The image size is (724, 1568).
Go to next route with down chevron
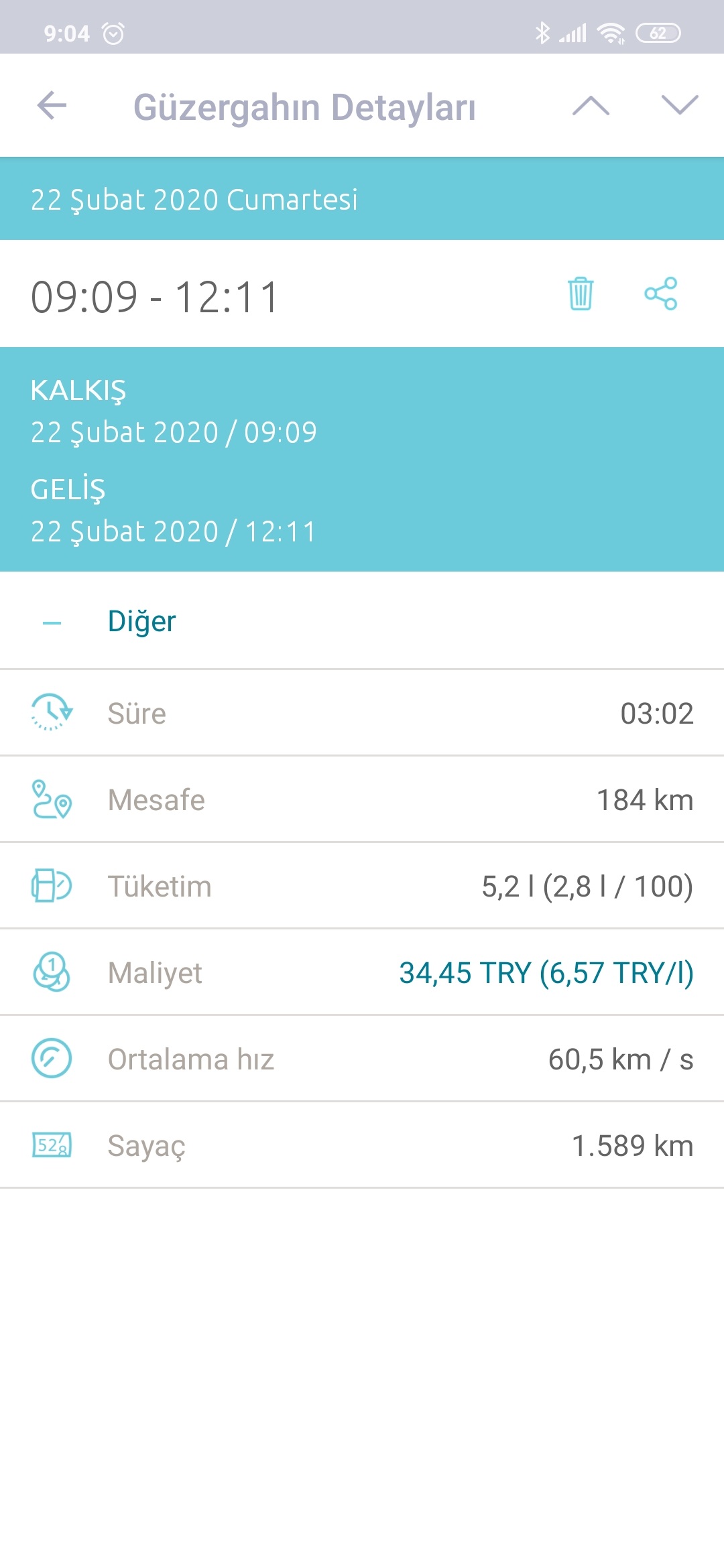(679, 106)
